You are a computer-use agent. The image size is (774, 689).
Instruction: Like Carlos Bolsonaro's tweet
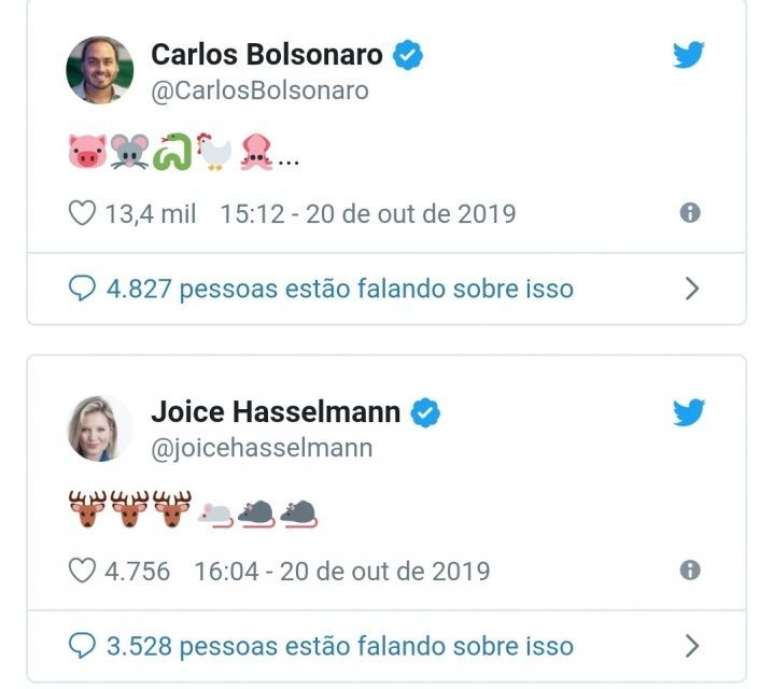coord(82,213)
